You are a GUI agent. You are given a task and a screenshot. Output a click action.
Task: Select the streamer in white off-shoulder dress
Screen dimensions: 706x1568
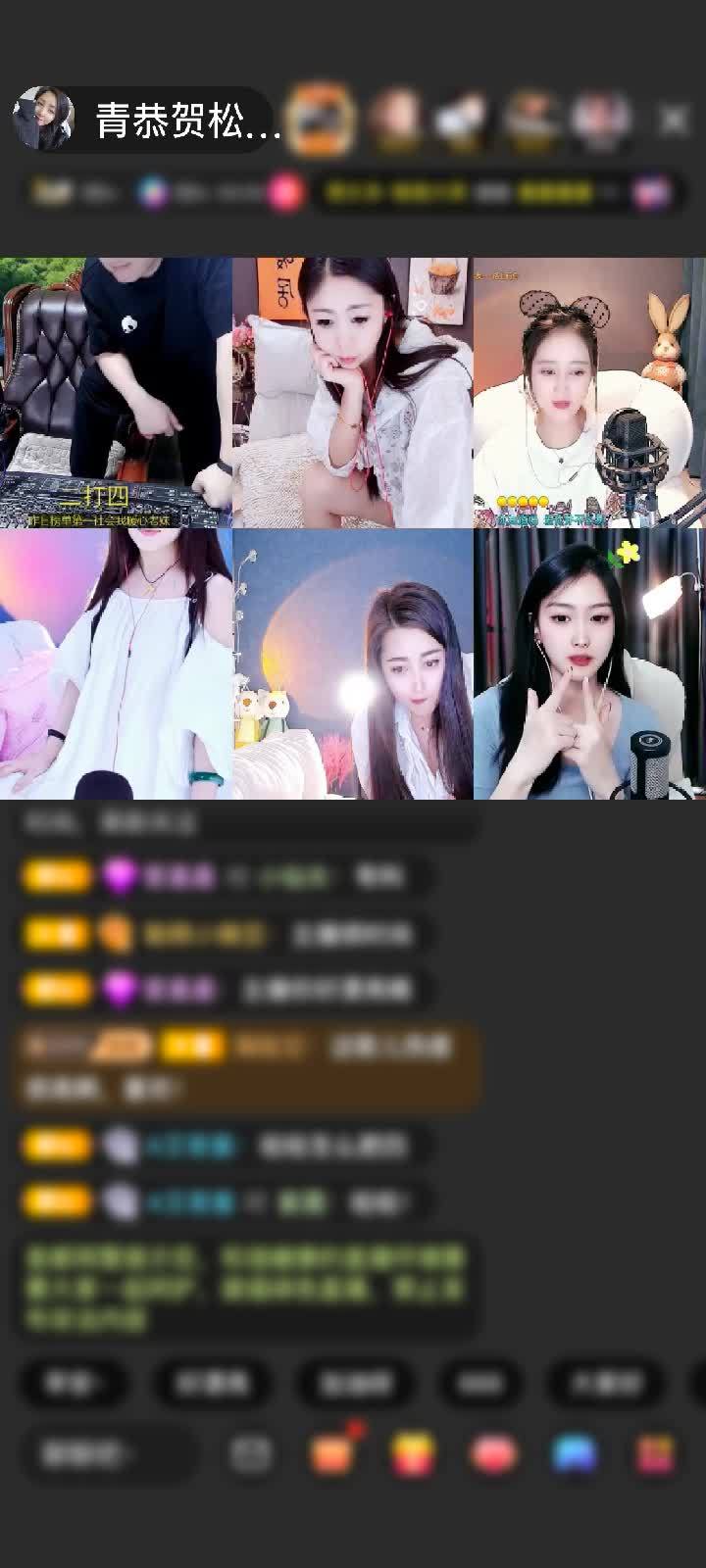116,664
